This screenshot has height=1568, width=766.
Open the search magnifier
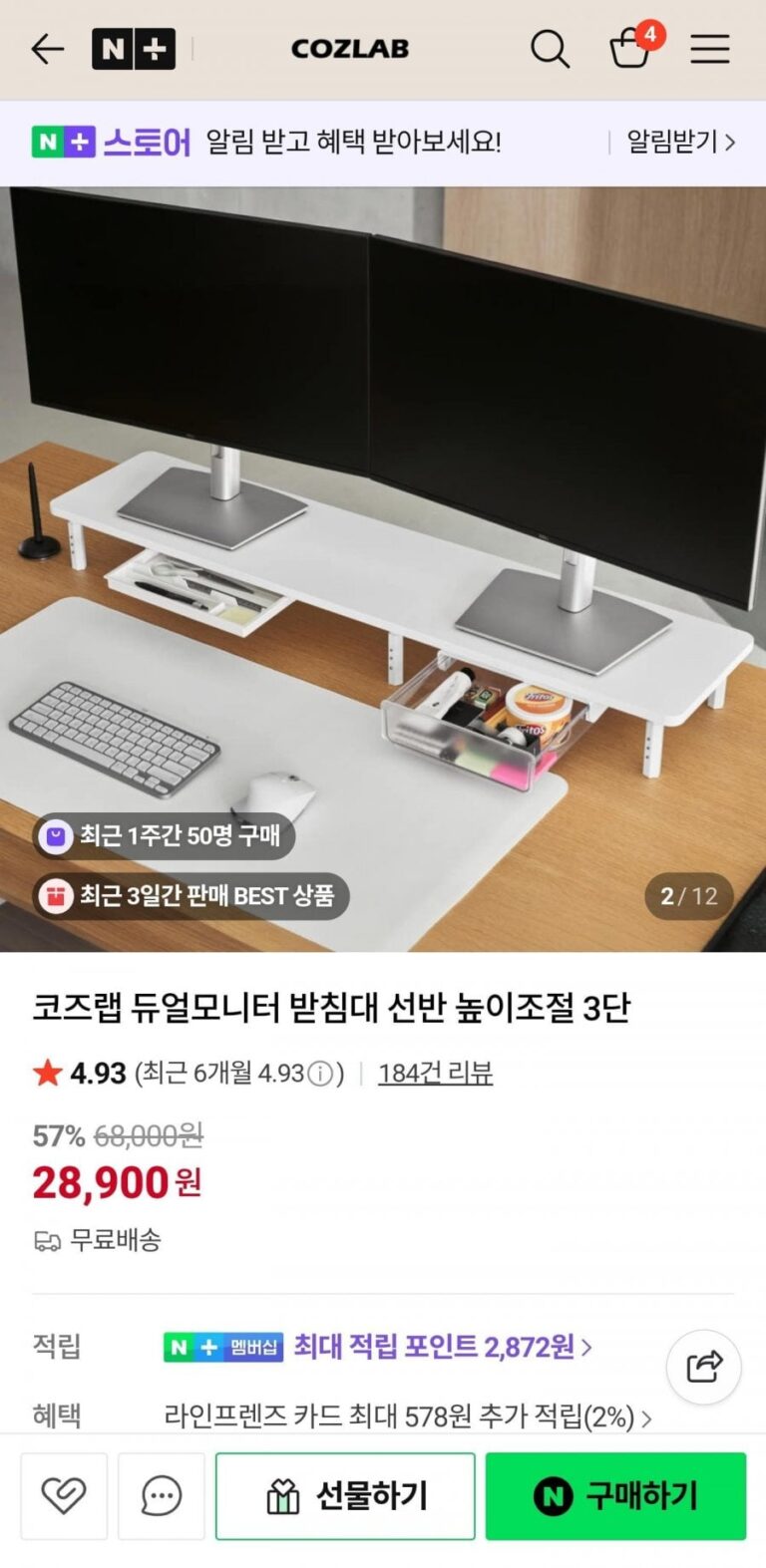point(549,48)
